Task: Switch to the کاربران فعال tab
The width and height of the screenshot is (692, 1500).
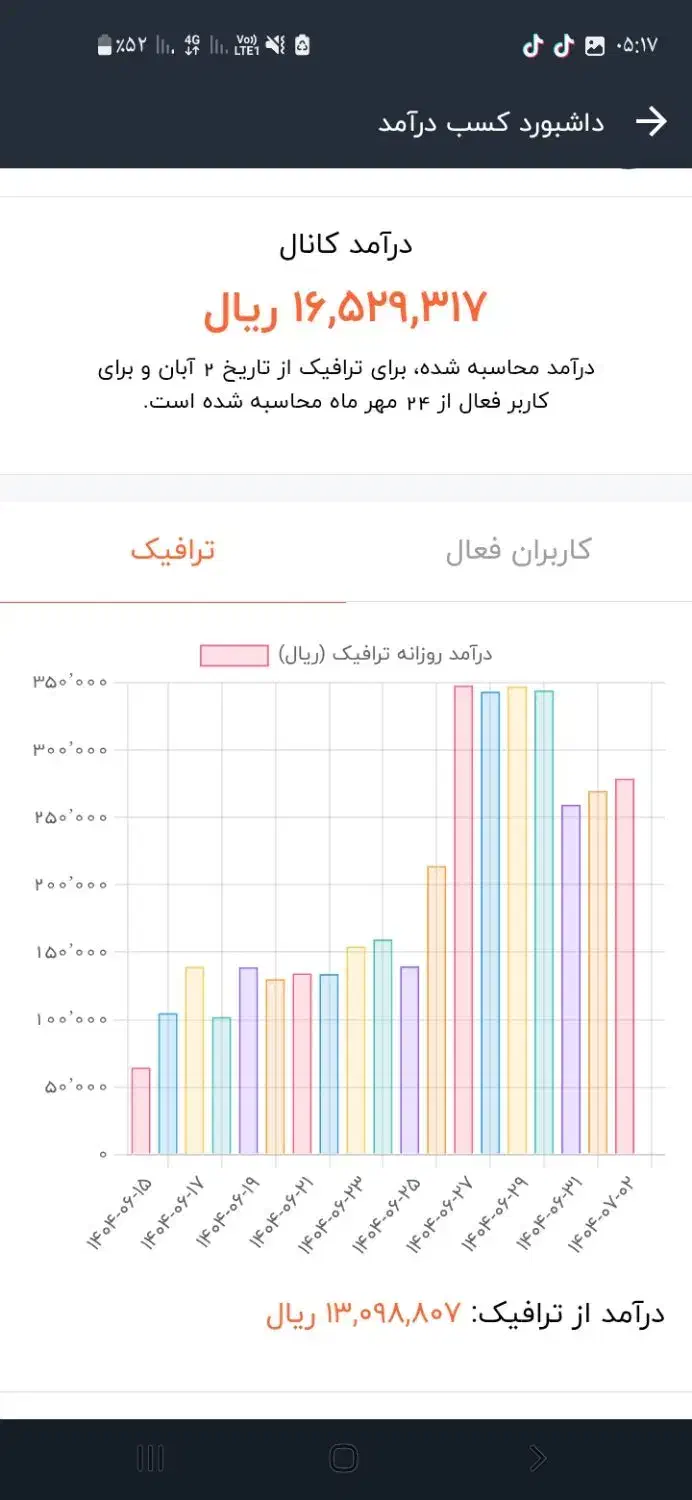Action: click(x=518, y=551)
